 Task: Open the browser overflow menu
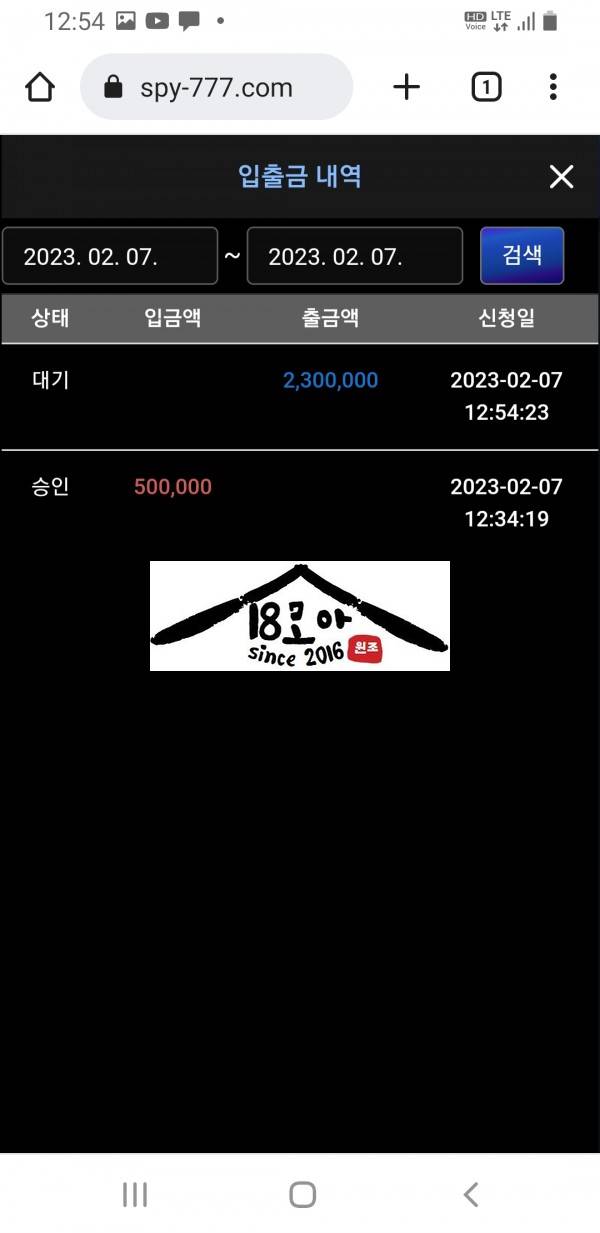(553, 88)
